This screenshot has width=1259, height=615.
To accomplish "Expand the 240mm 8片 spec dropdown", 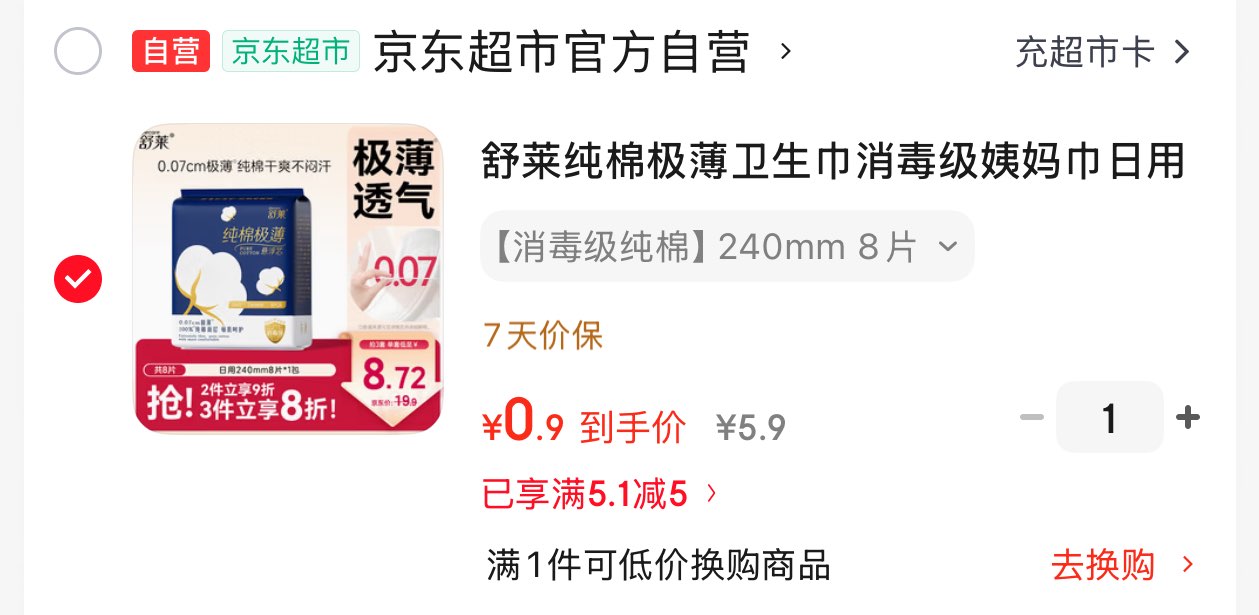I will pyautogui.click(x=727, y=247).
